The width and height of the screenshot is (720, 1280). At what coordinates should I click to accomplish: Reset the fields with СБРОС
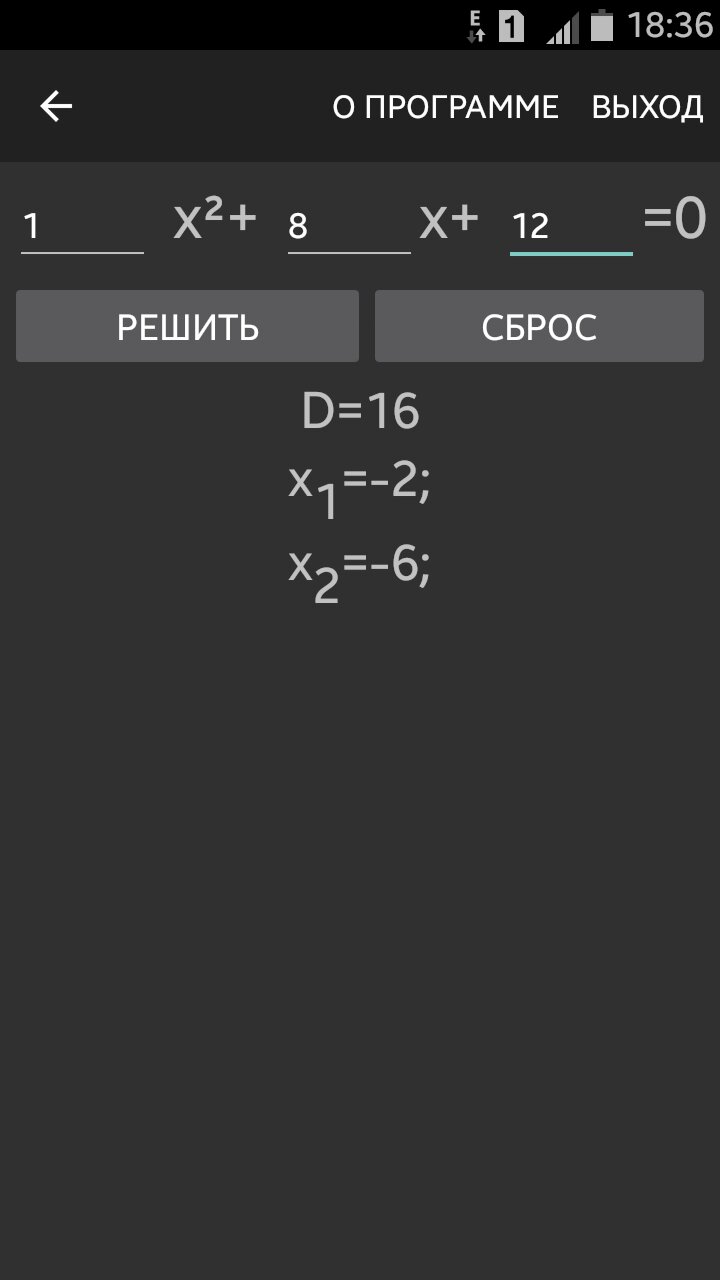539,326
